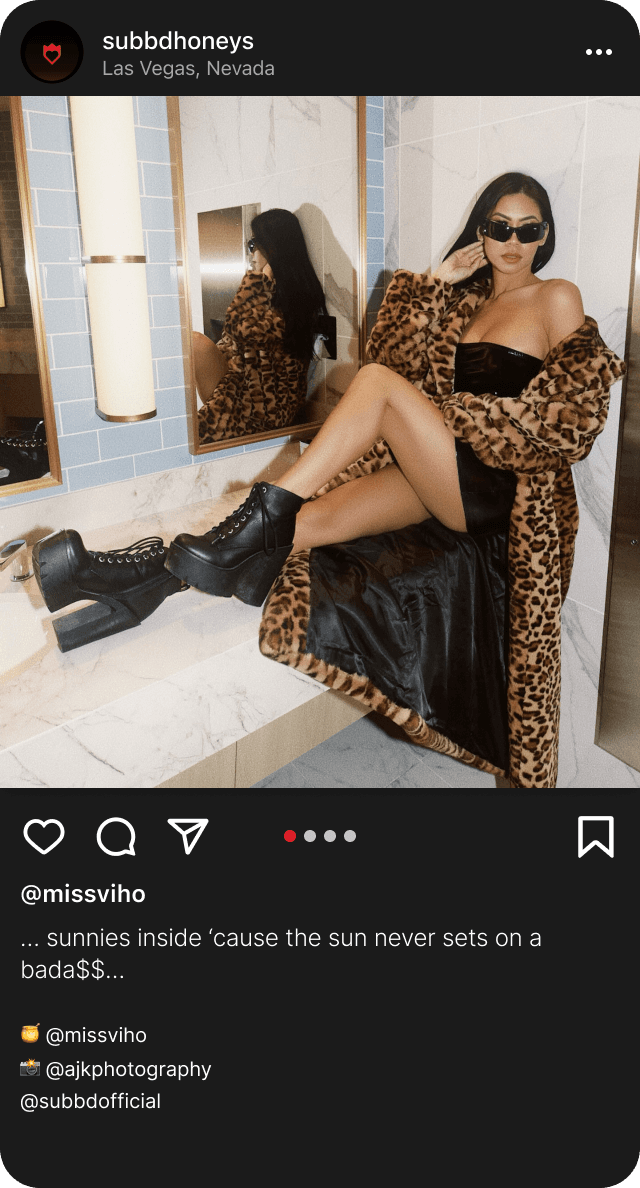Open the bold @missviho mention
Viewport: 640px width, 1188px height.
83,894
